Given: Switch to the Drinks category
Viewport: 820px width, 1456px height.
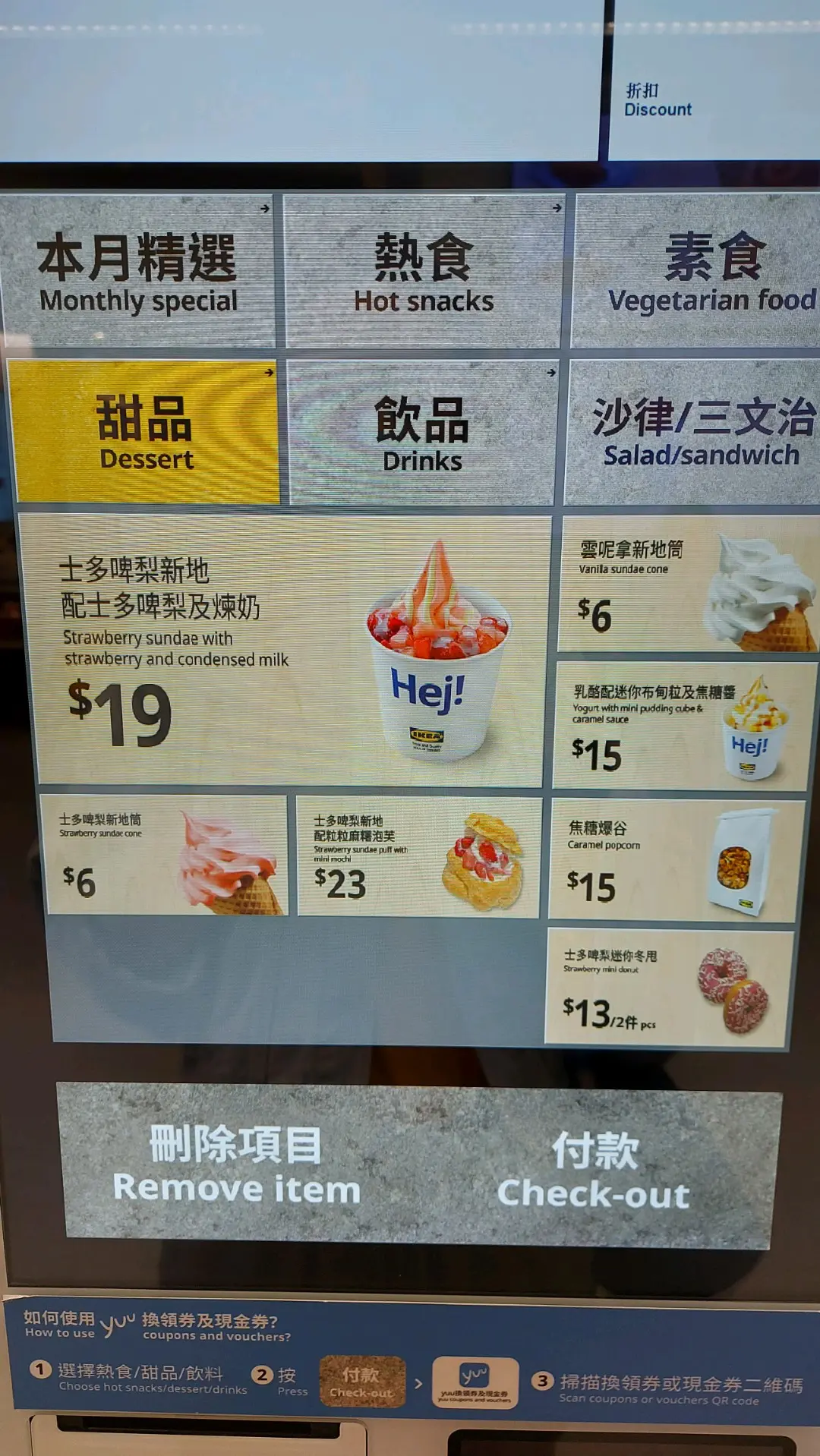Looking at the screenshot, I should tap(421, 433).
